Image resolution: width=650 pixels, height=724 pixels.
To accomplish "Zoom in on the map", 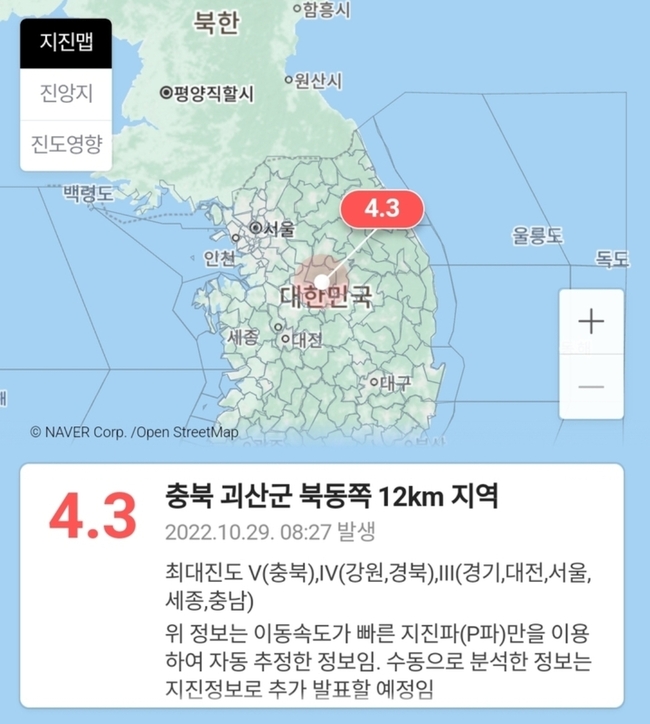I will point(591,322).
